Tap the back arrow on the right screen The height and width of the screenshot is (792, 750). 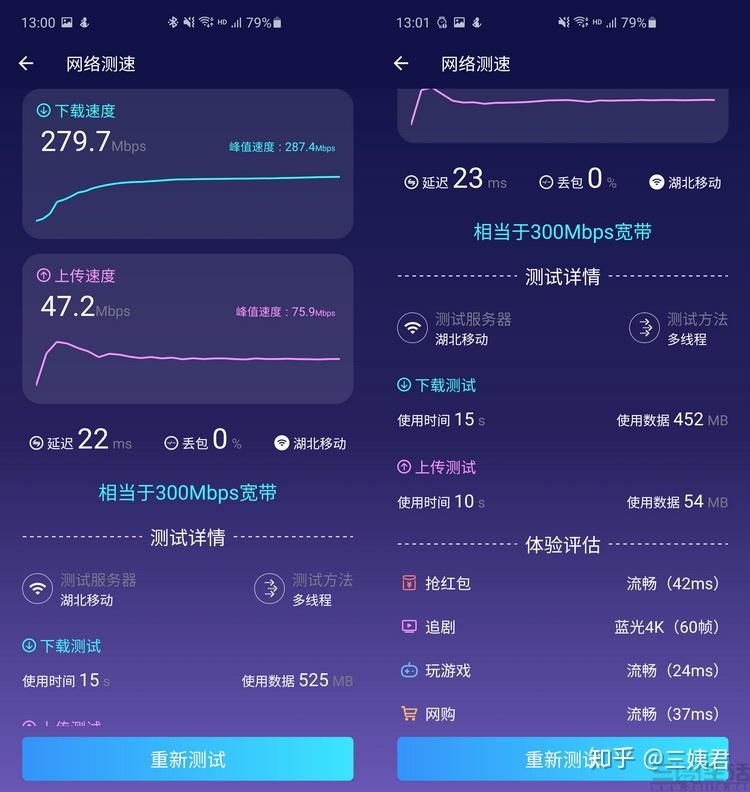pyautogui.click(x=399, y=63)
